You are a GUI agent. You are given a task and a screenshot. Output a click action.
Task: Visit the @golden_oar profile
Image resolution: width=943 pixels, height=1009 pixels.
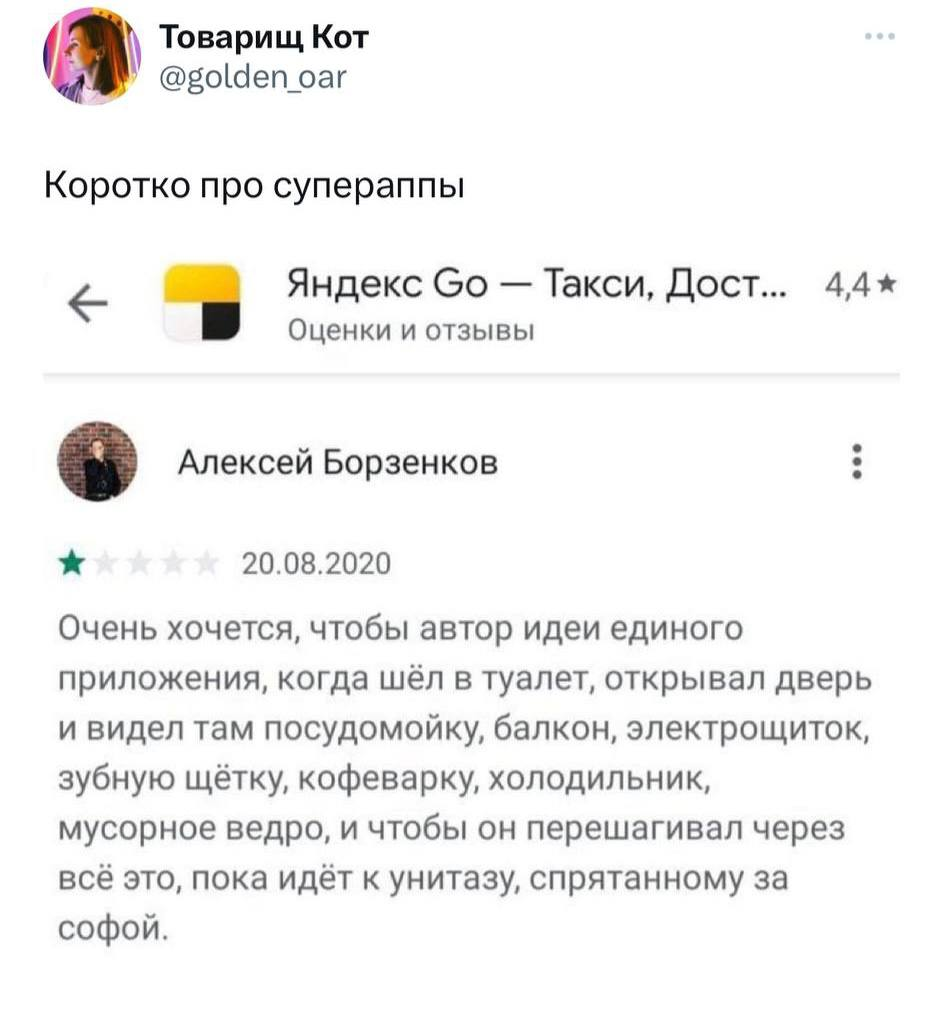(251, 74)
